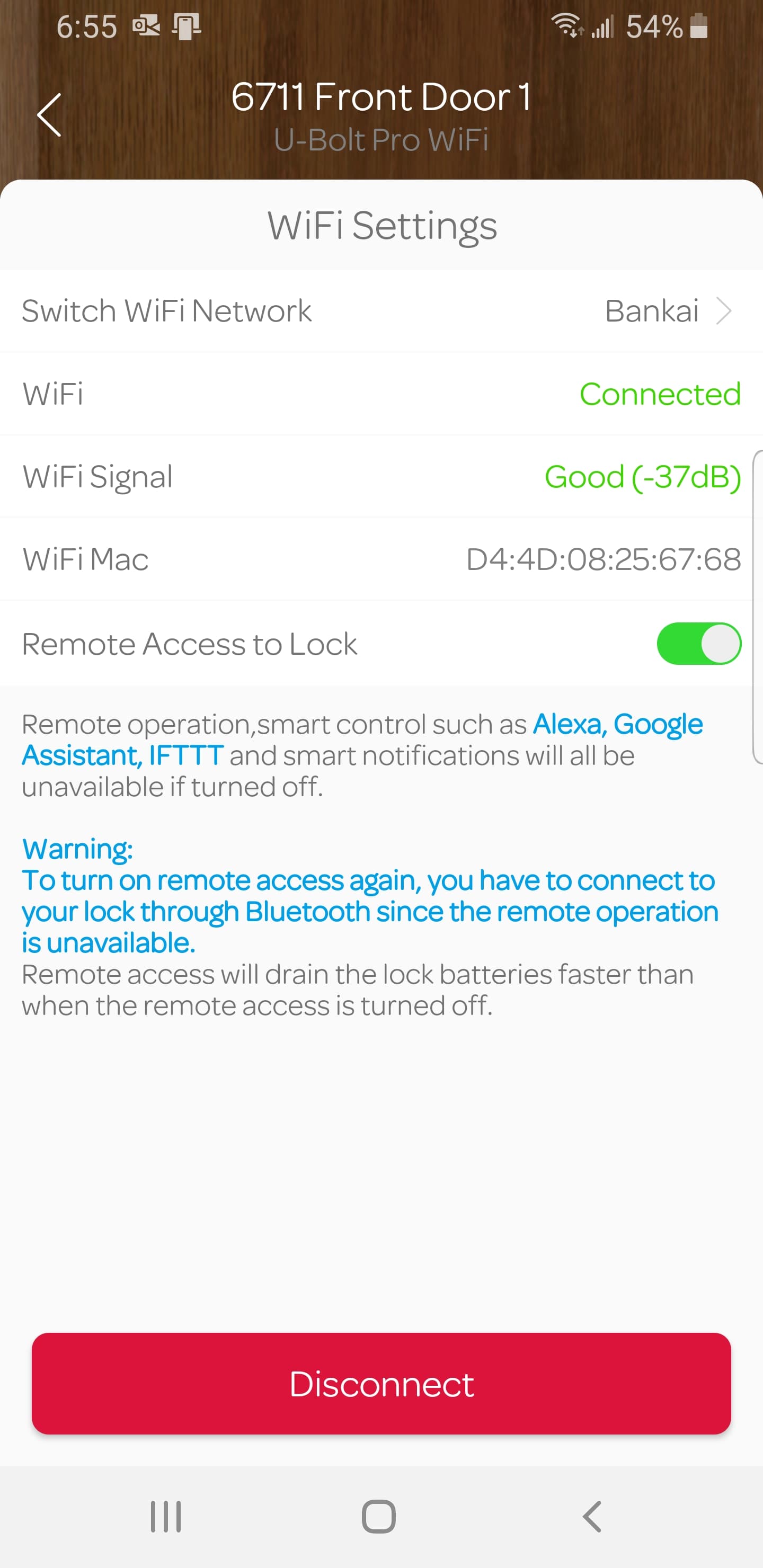Tap the system home button
The width and height of the screenshot is (763, 1568).
378,1516
